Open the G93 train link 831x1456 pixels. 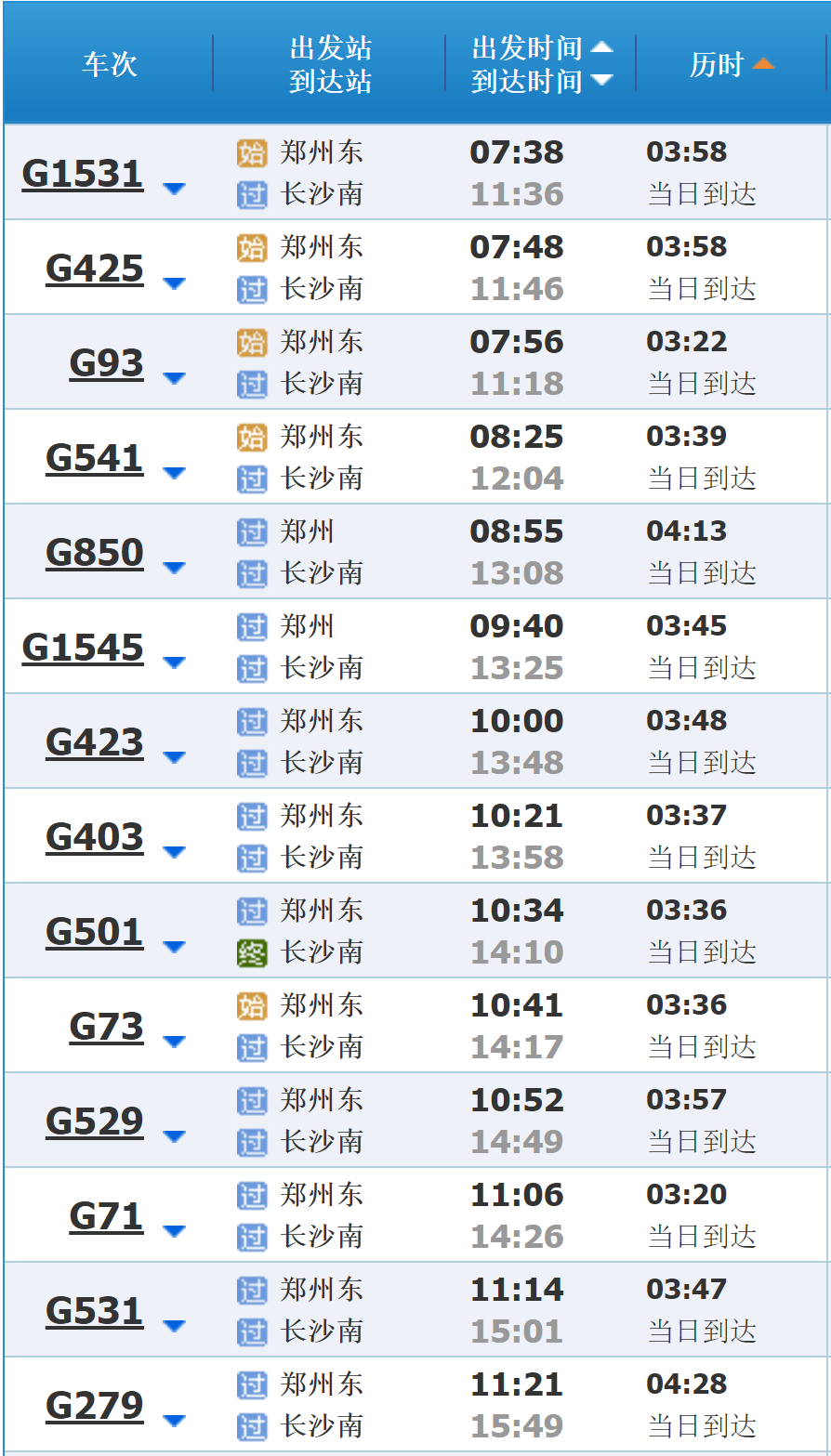(x=105, y=362)
